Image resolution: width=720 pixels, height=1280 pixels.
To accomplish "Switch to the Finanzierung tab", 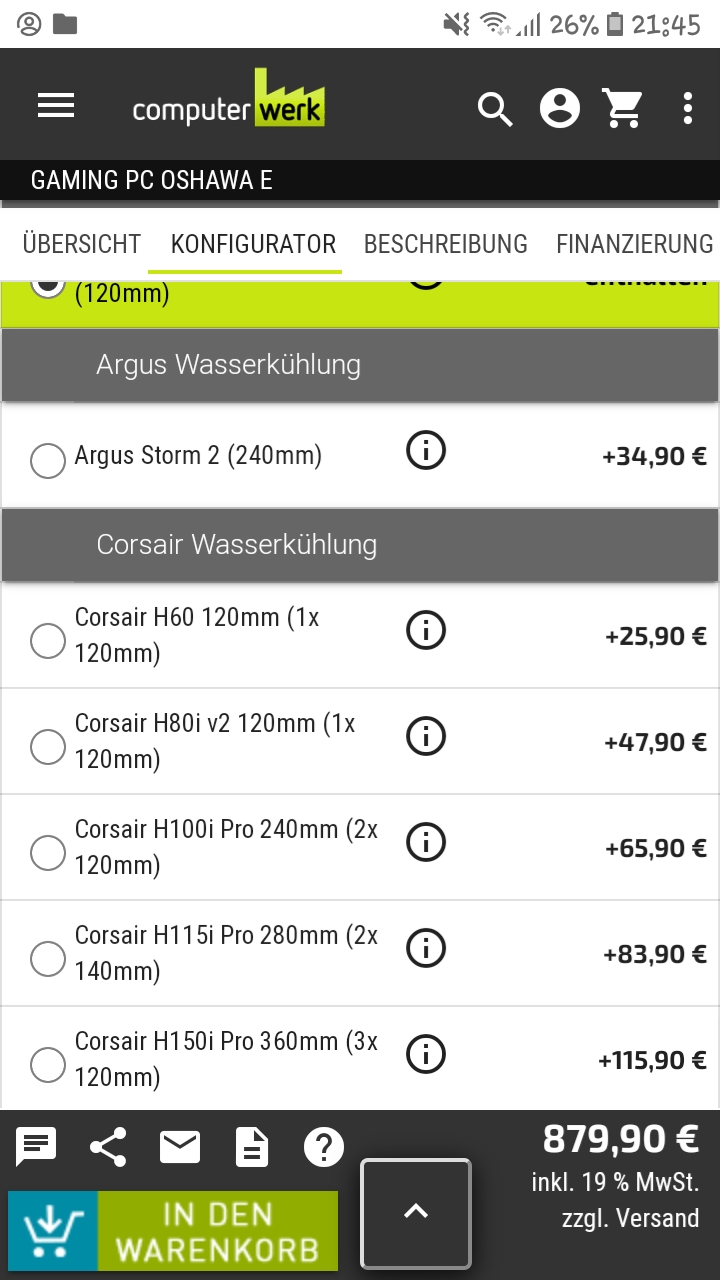I will click(634, 244).
